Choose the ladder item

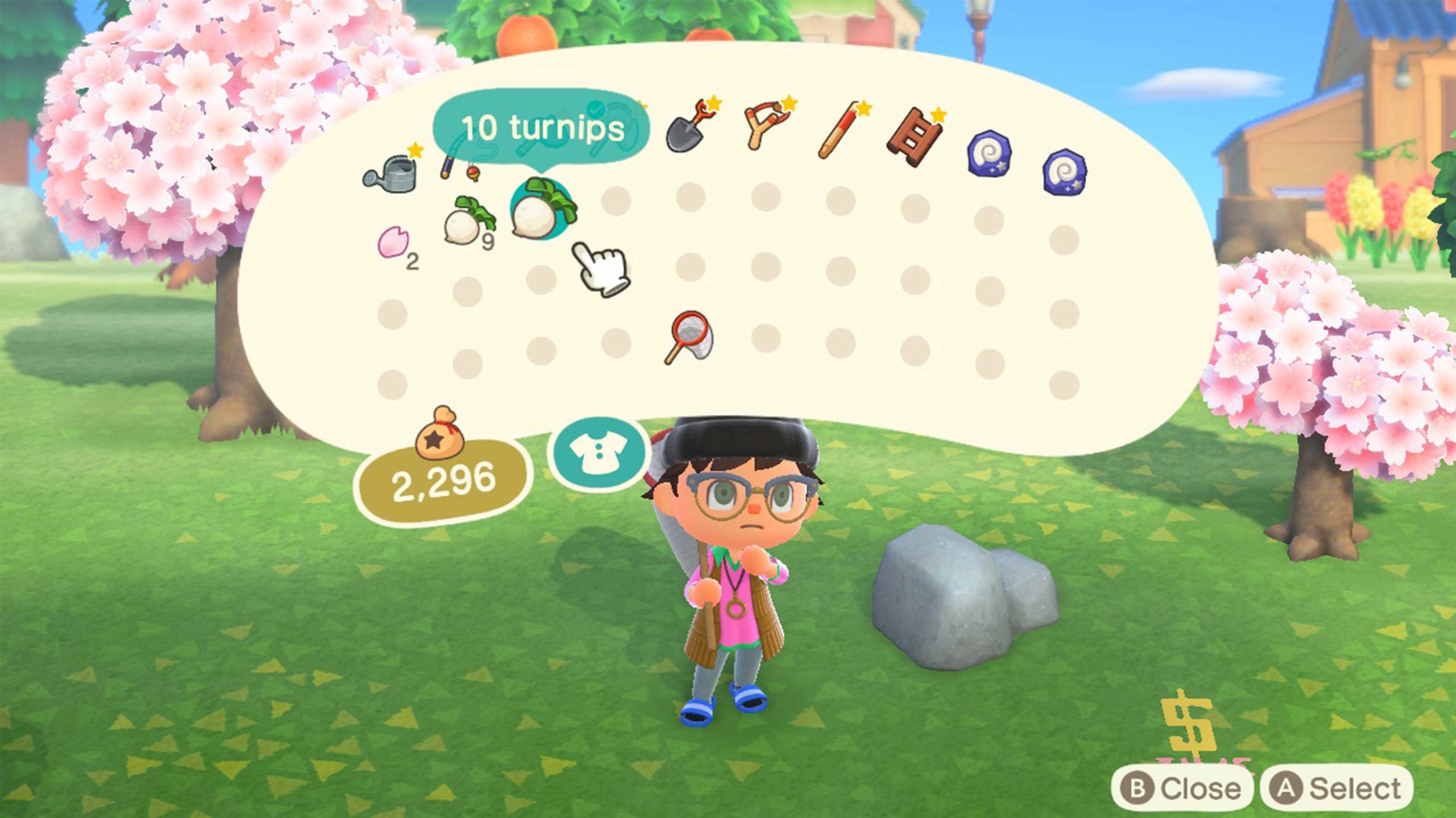tap(913, 138)
